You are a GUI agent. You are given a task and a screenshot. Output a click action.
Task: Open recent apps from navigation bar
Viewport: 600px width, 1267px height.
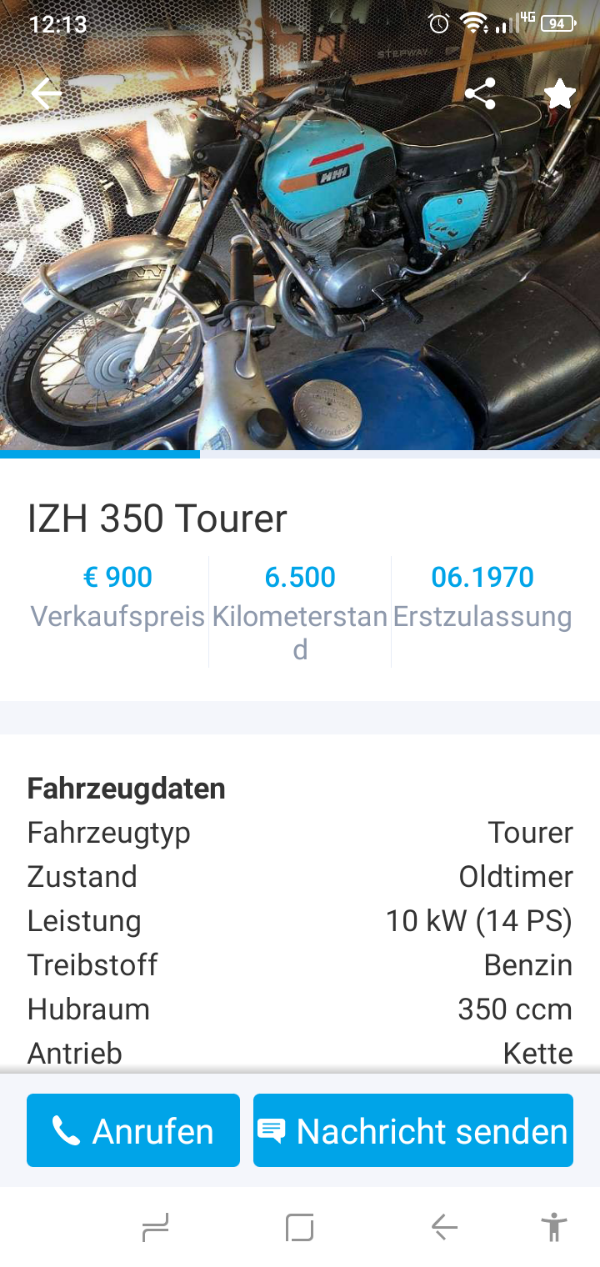pyautogui.click(x=155, y=1227)
